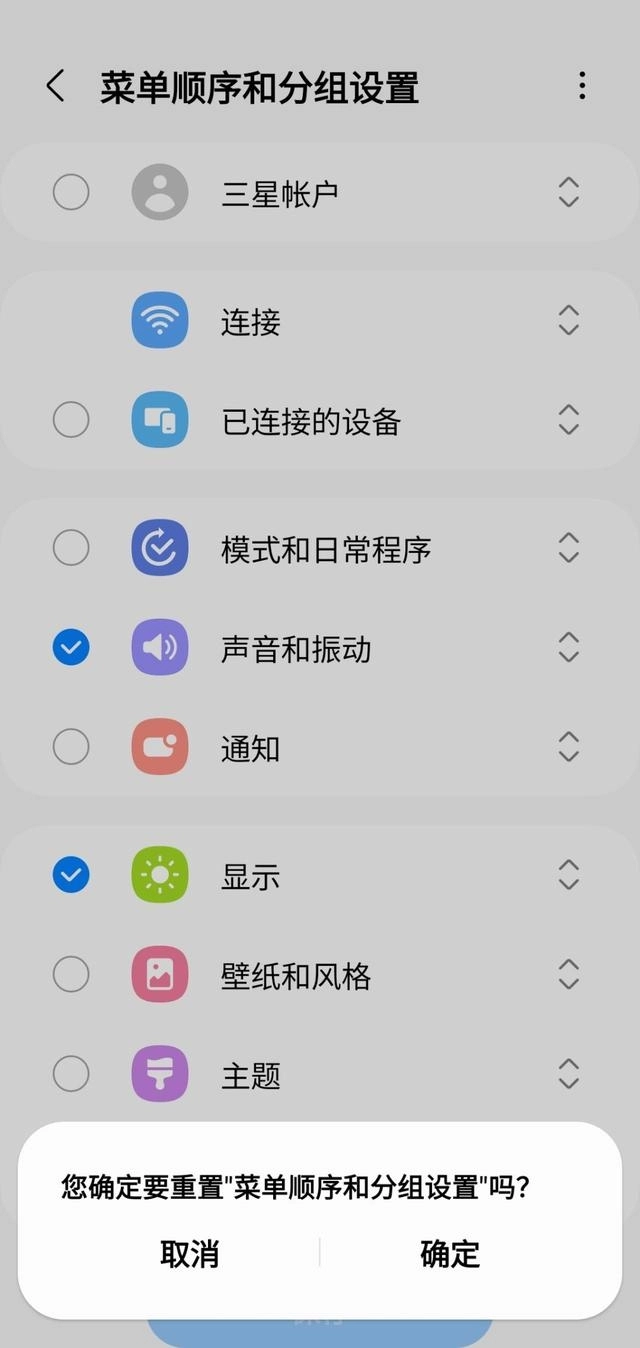This screenshot has width=640, height=1348.
Task: Open the three-dot overflow menu
Action: point(582,86)
